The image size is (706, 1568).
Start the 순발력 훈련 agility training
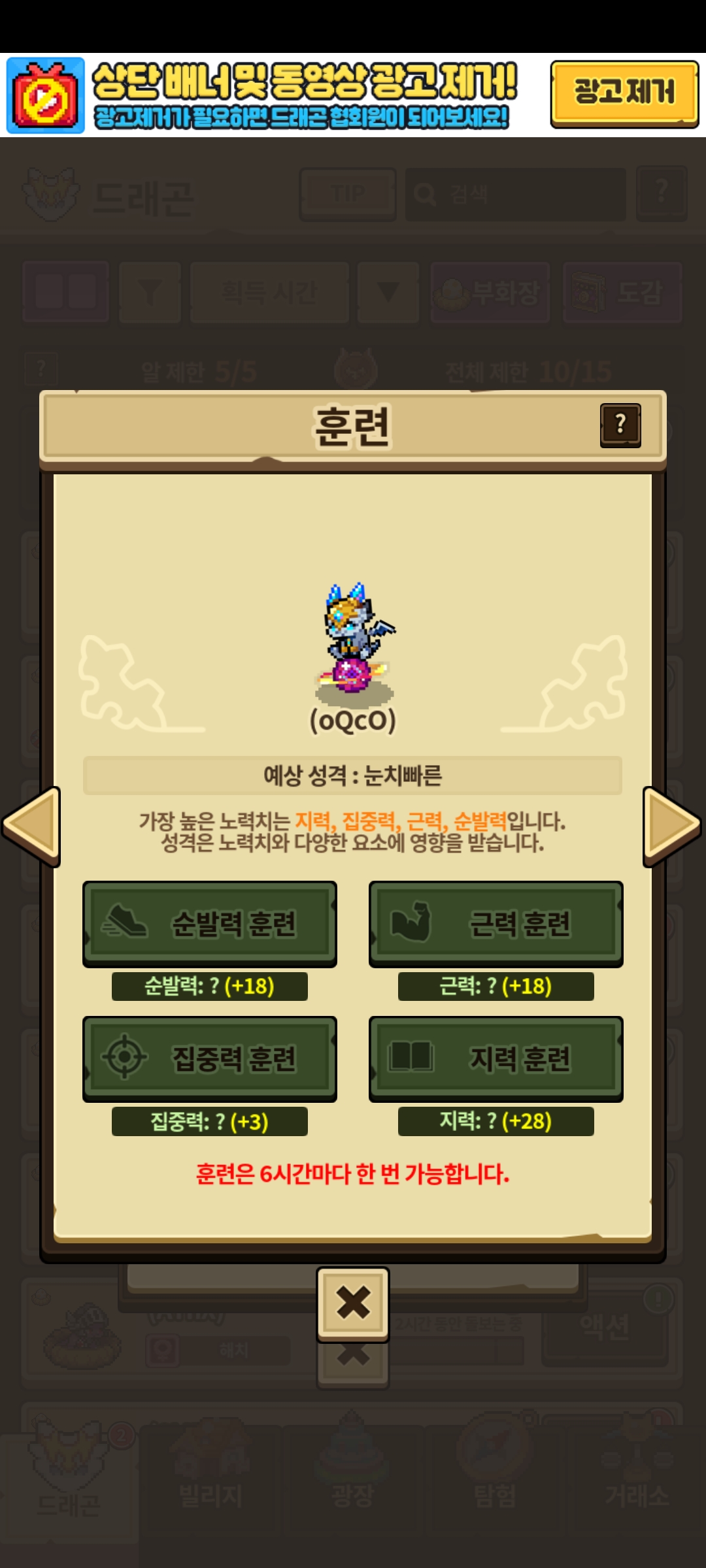[209, 923]
